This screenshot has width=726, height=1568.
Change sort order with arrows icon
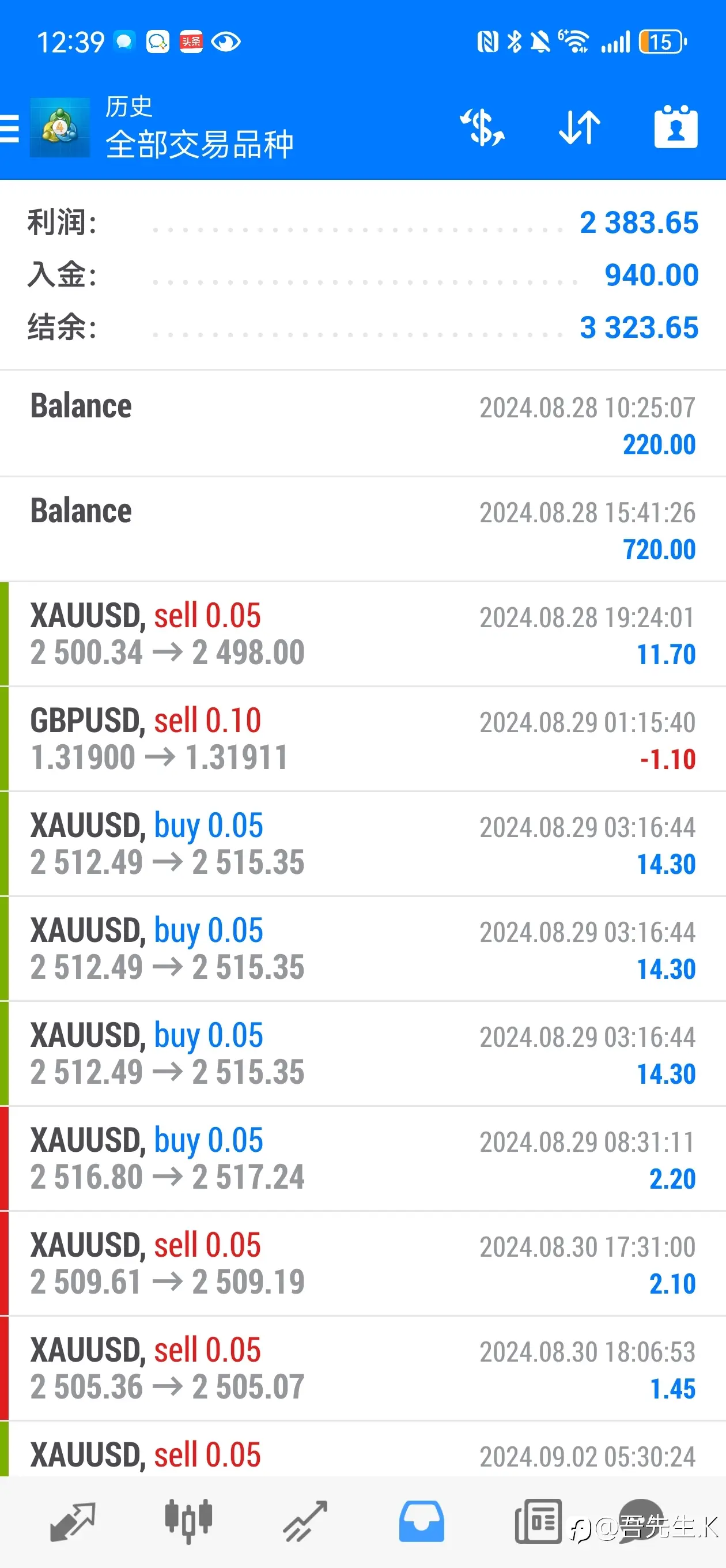tap(579, 128)
